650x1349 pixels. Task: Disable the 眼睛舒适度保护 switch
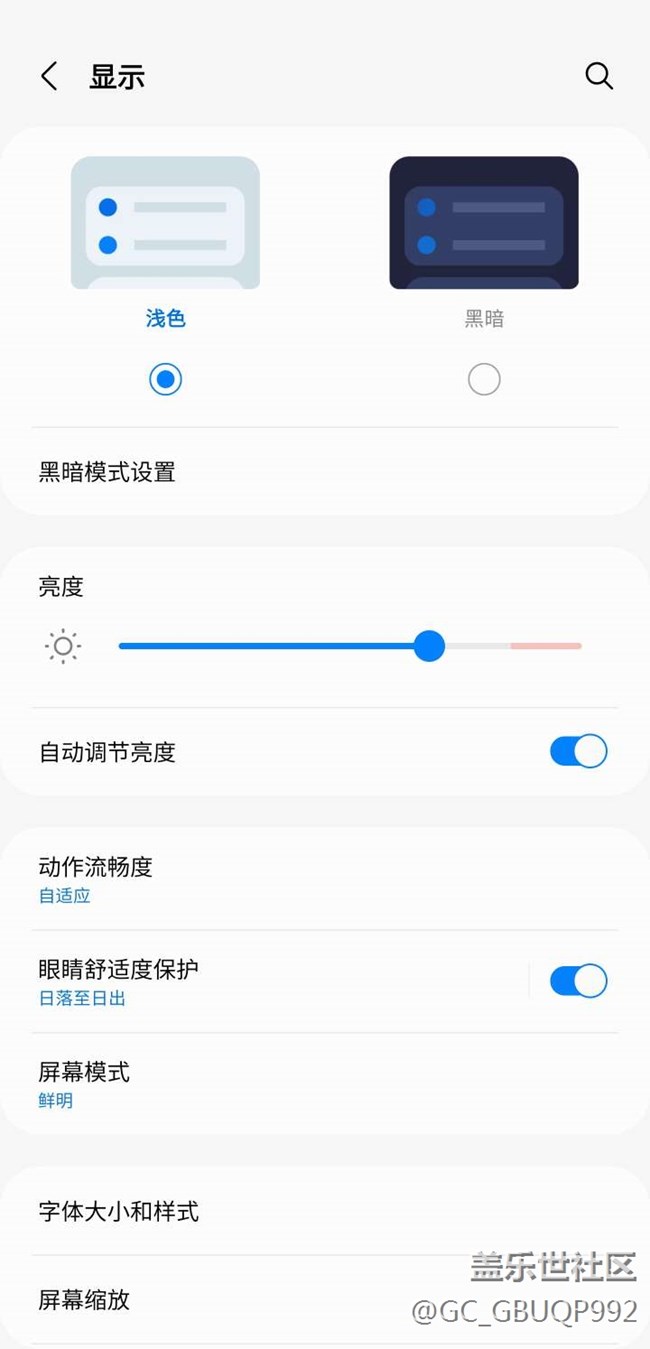[x=578, y=981]
